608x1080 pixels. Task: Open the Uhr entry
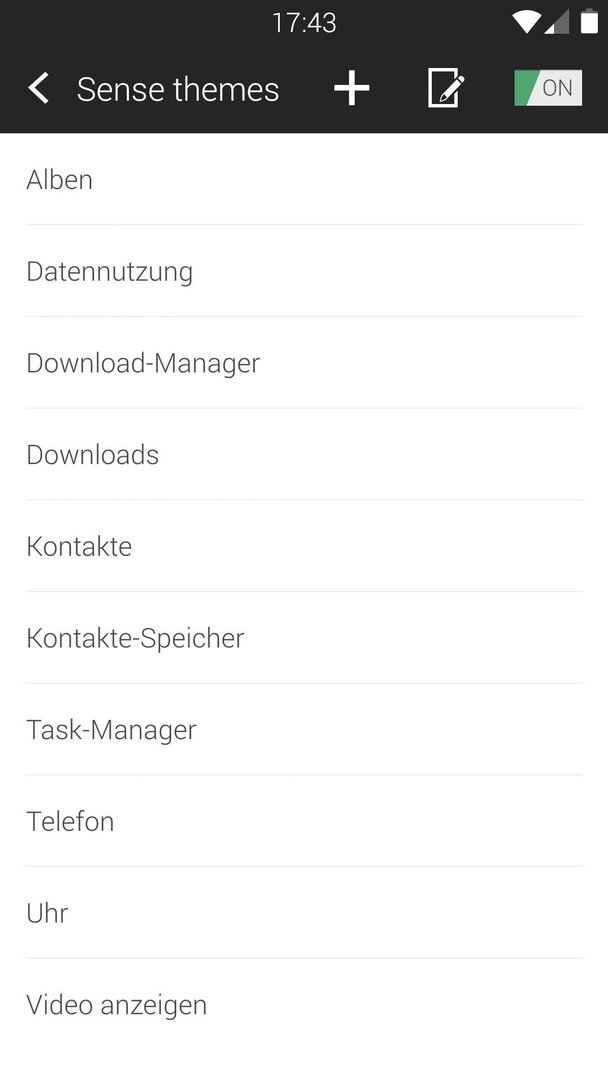coord(304,912)
